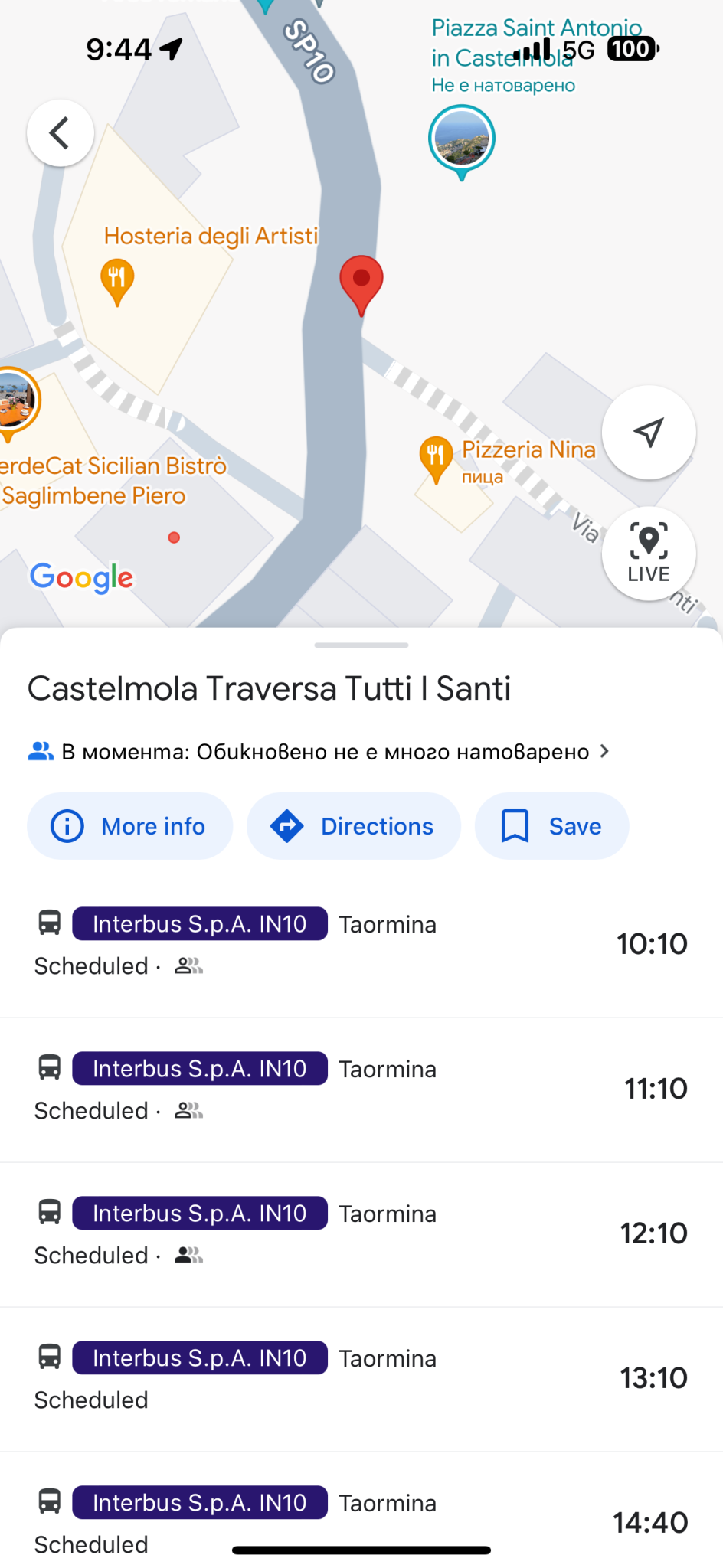This screenshot has width=723, height=1568.
Task: Open Hosteria degli Artisti on the map
Action: (x=117, y=279)
